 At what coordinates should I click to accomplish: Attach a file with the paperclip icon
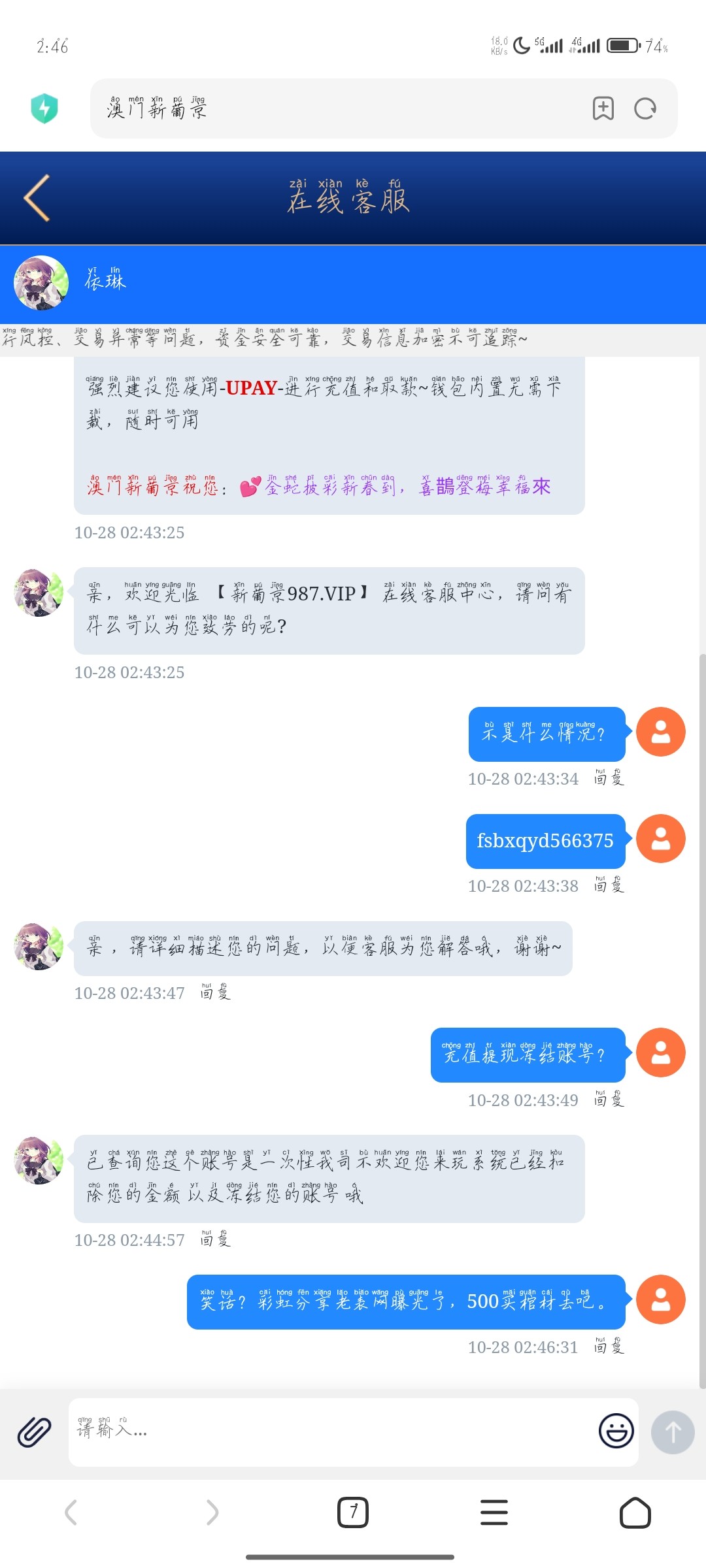(34, 1432)
